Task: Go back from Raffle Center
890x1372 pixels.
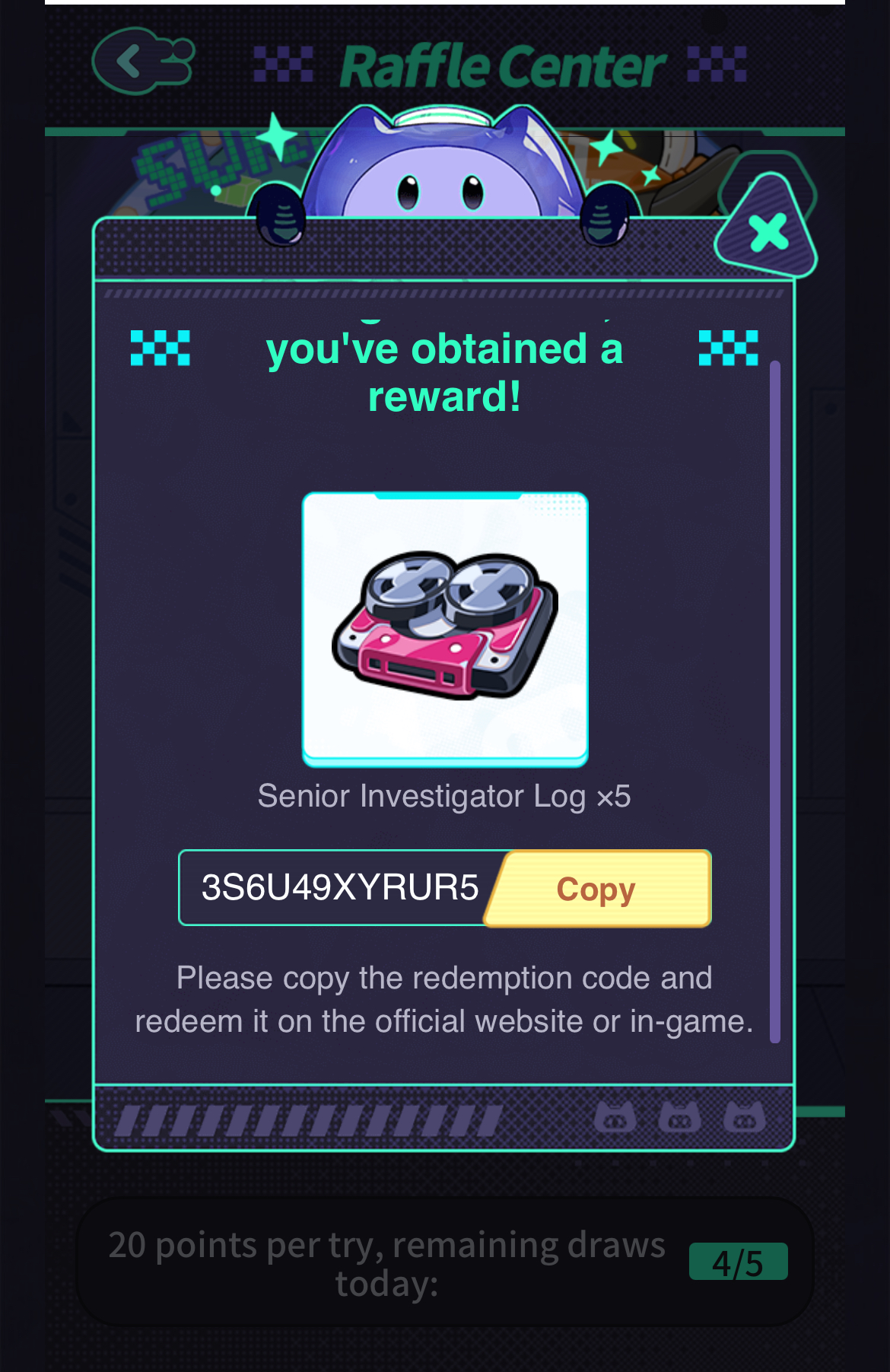Action: (x=141, y=61)
